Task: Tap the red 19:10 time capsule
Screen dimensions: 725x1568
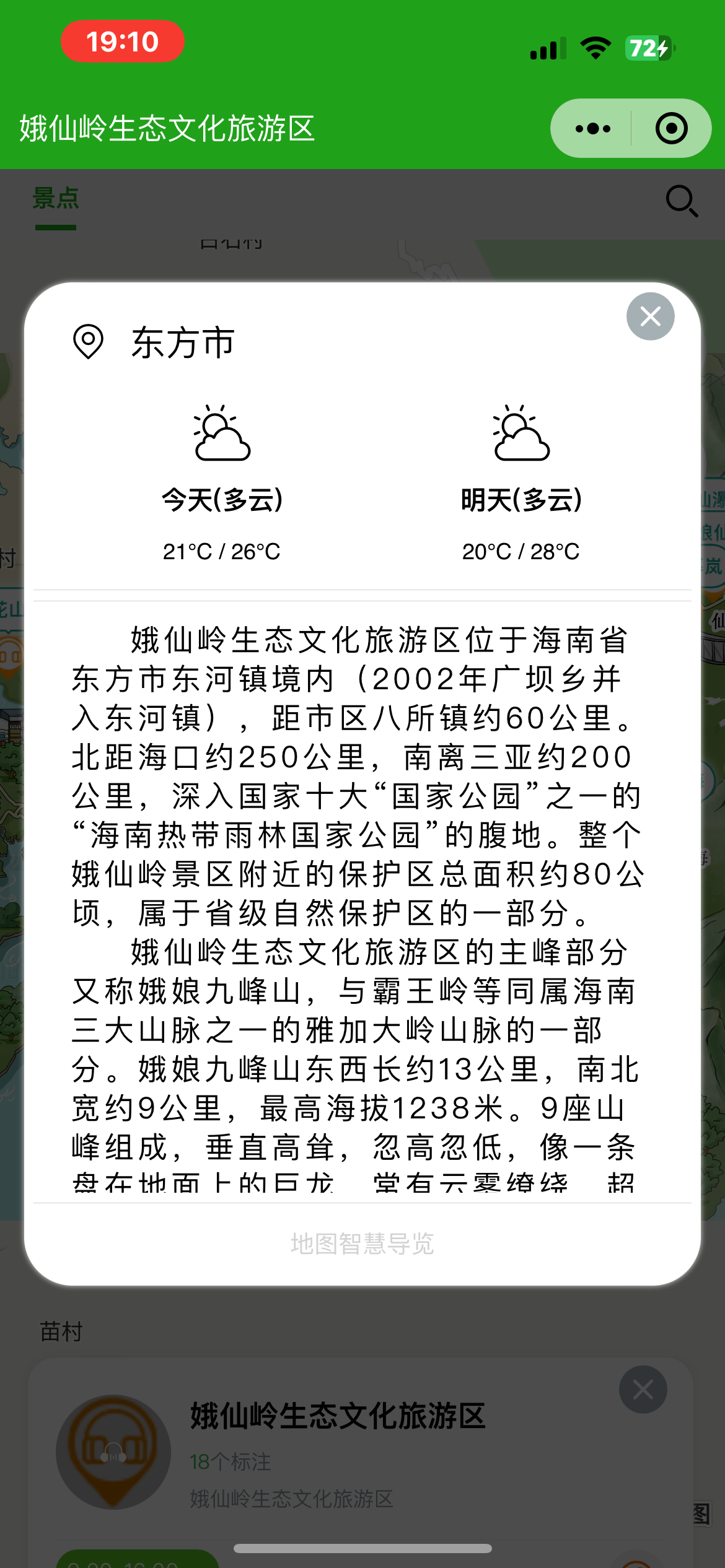Action: [121, 41]
